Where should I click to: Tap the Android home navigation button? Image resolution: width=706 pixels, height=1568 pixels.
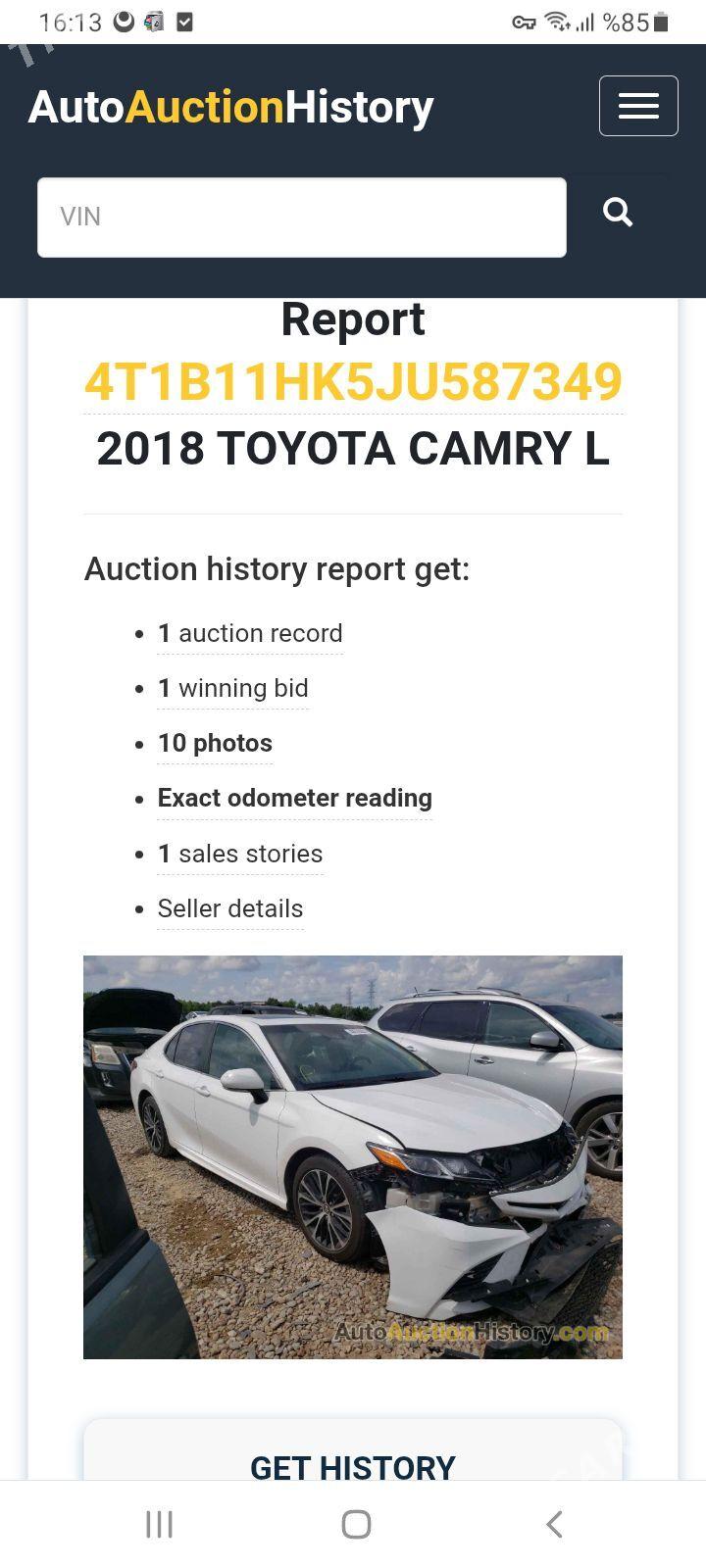pos(355,1524)
